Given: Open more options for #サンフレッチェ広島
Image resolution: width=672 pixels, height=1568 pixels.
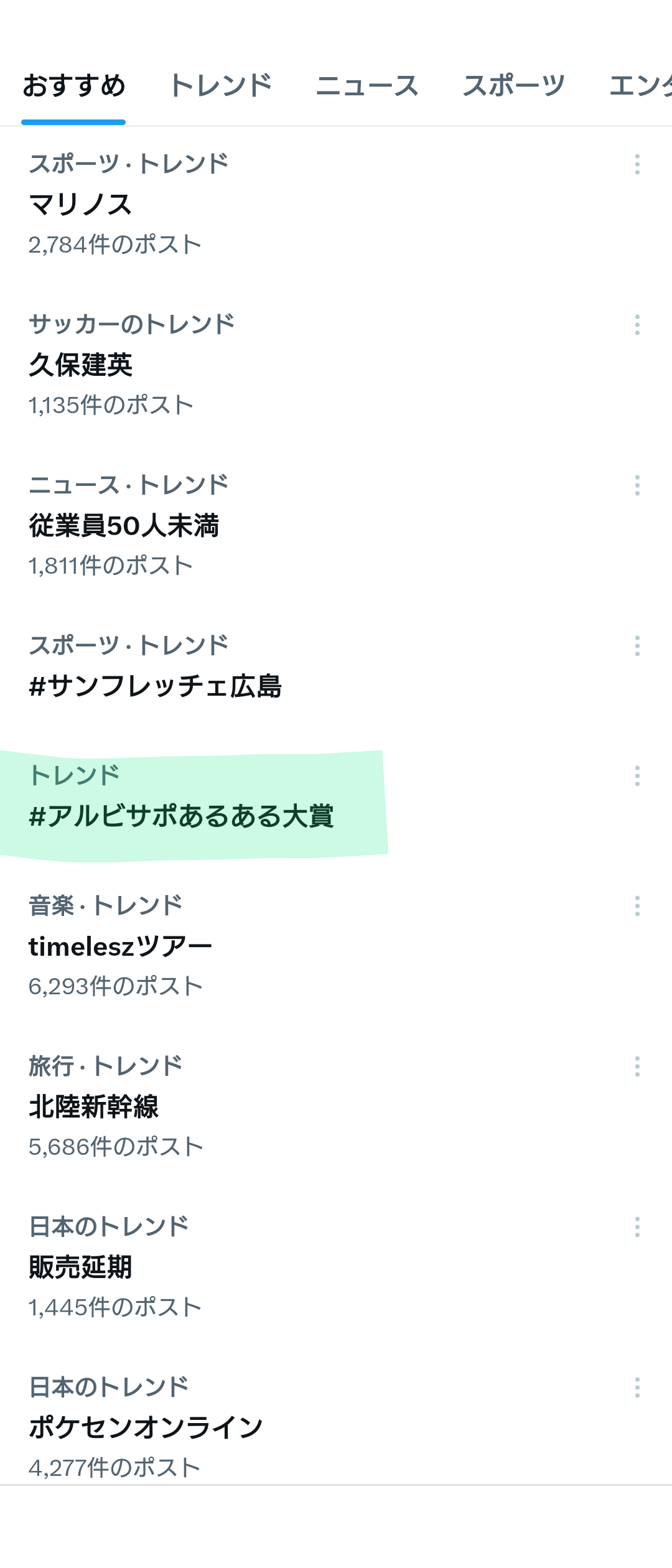Looking at the screenshot, I should 637,646.
